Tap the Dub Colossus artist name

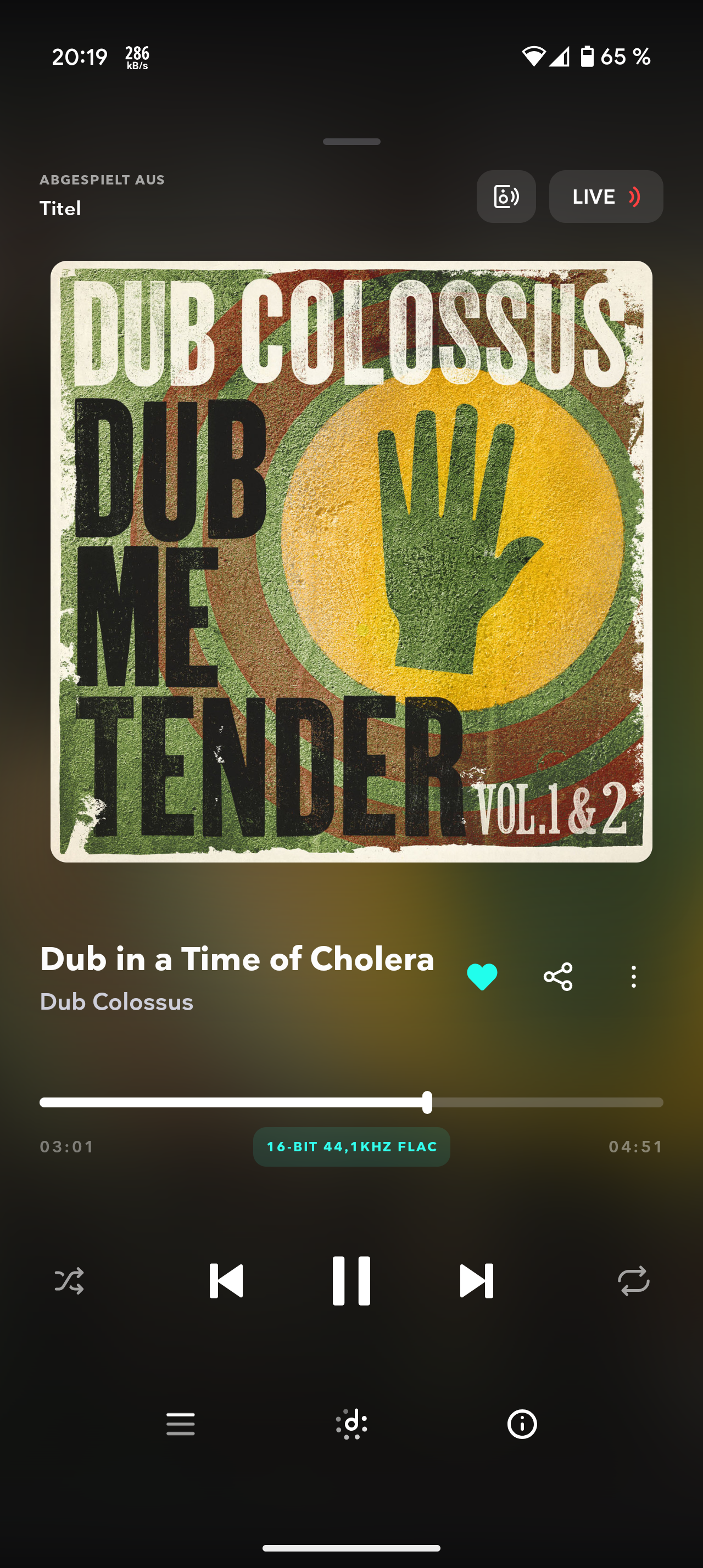tap(116, 1002)
